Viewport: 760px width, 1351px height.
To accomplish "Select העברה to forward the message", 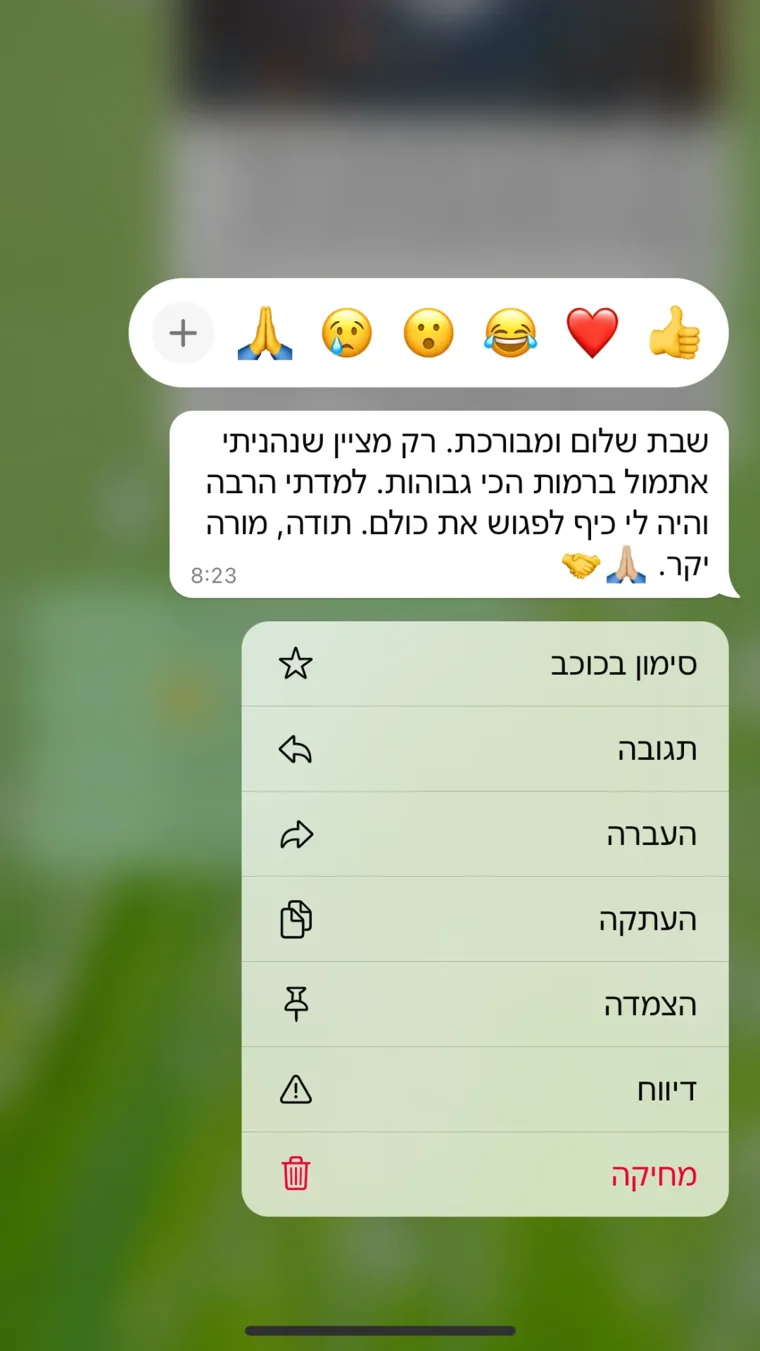I will (x=485, y=834).
